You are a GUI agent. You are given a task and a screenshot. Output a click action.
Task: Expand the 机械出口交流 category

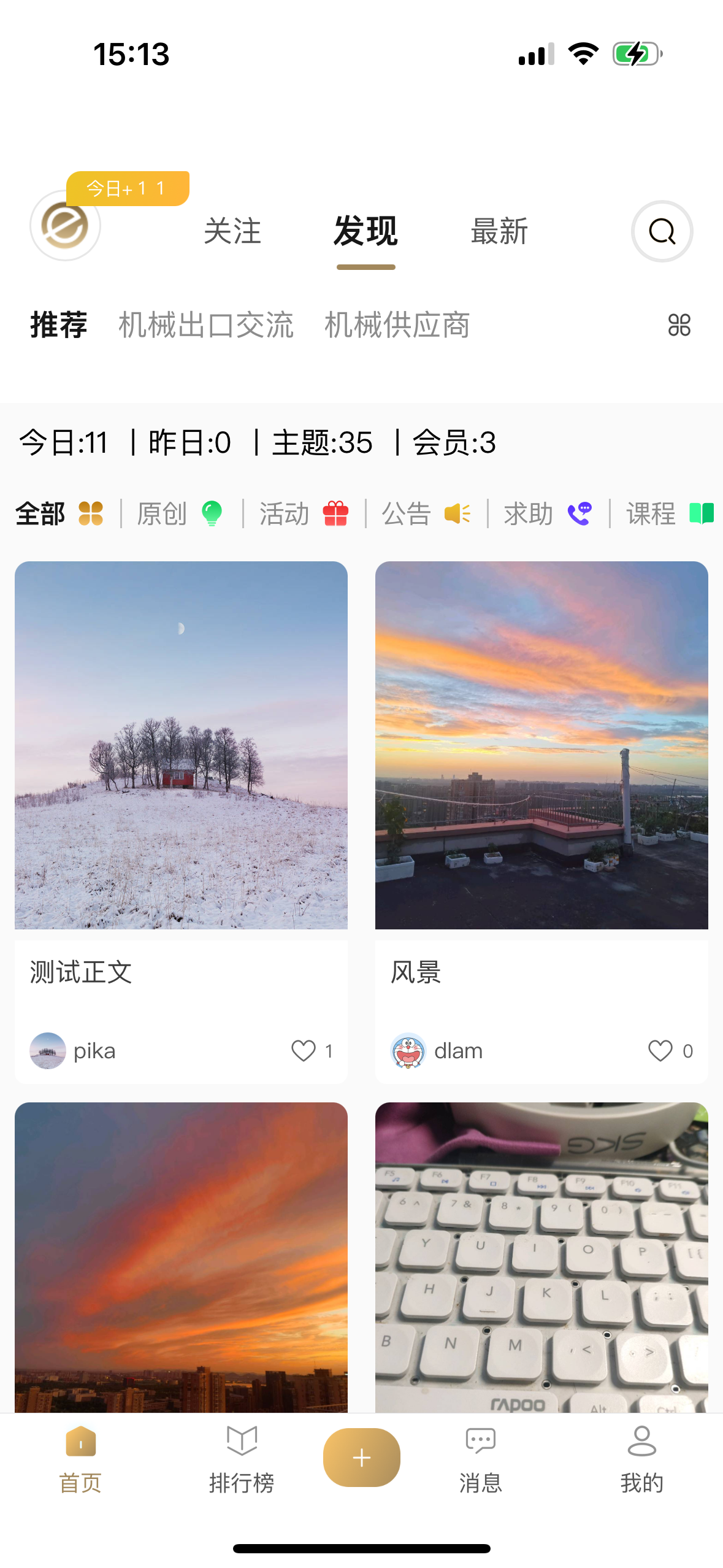point(207,325)
